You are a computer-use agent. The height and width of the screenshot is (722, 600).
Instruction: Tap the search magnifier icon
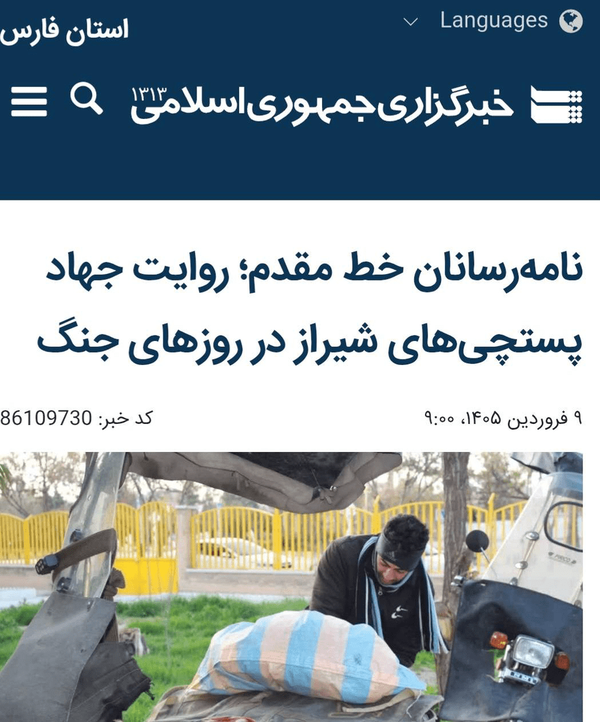86,99
